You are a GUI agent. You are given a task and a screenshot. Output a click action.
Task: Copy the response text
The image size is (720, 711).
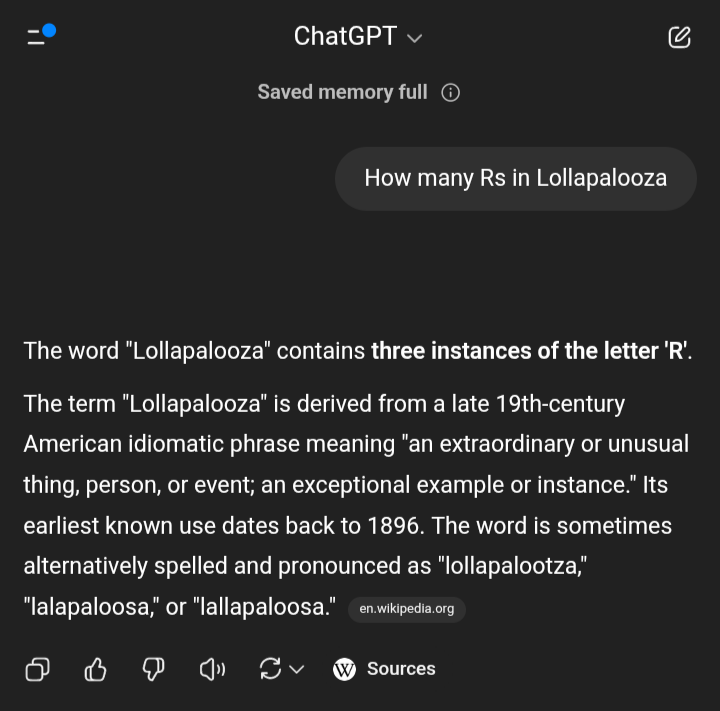[37, 669]
